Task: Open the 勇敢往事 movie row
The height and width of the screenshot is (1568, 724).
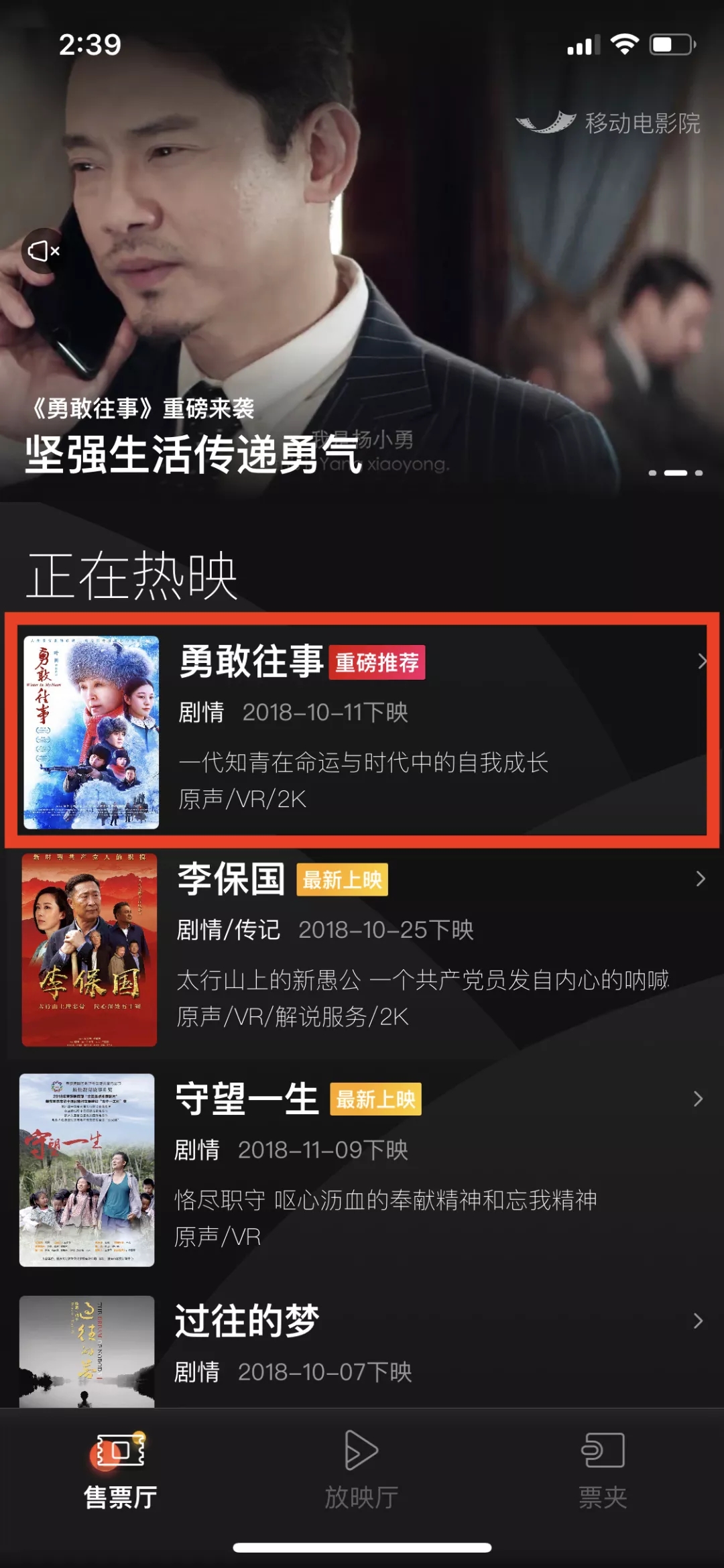Action: pos(362,729)
